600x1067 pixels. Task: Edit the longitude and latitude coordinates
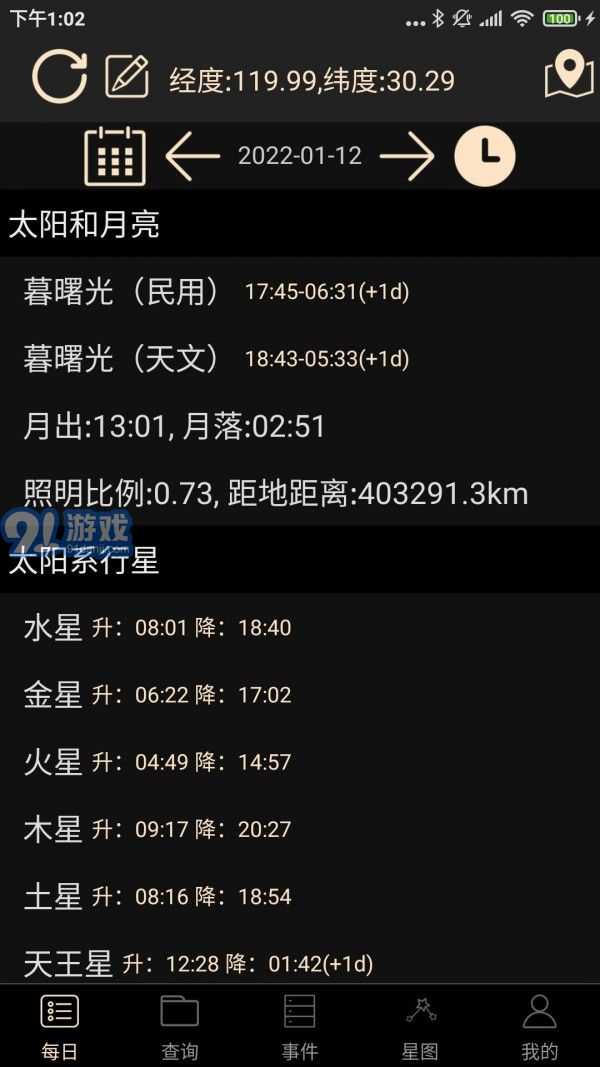(x=127, y=76)
